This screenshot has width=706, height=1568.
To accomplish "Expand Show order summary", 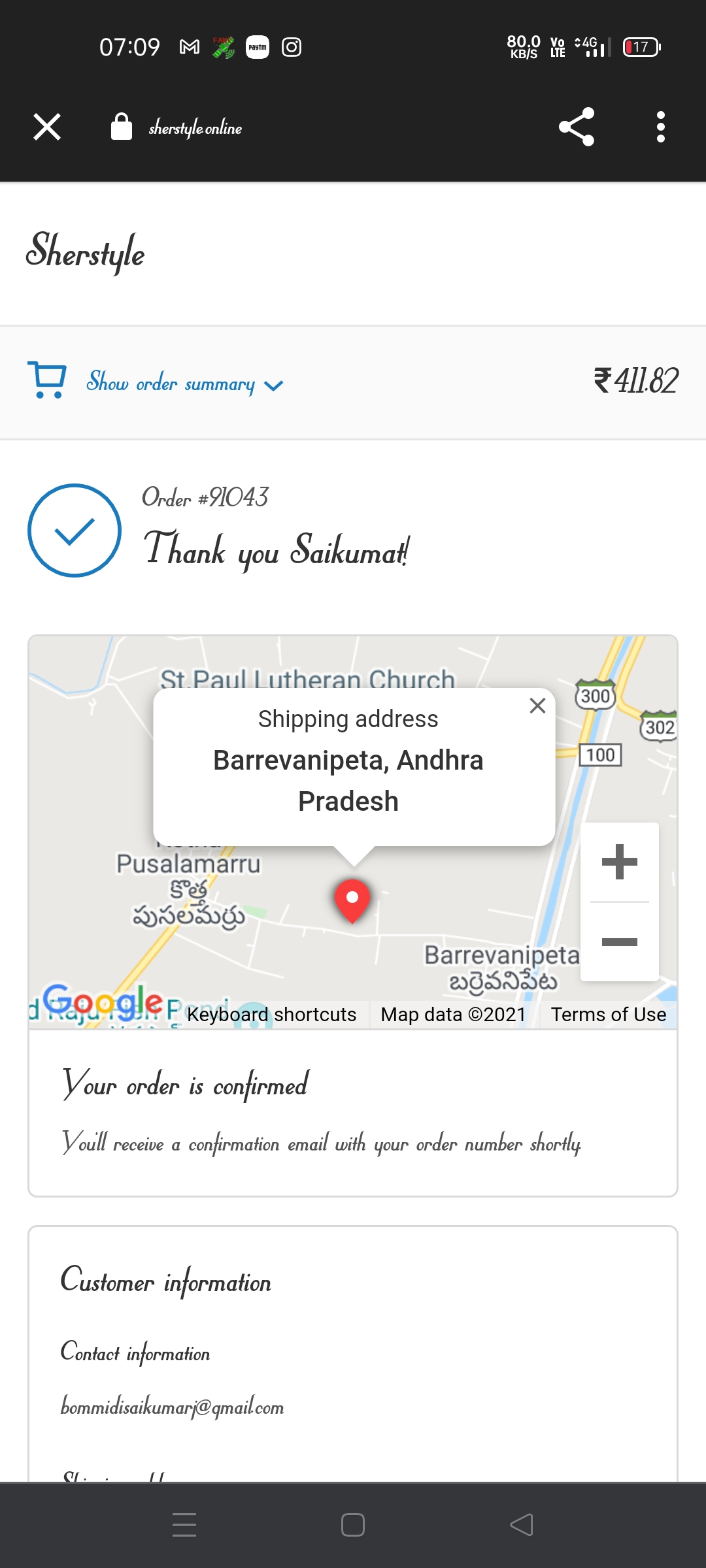I will pos(184,383).
